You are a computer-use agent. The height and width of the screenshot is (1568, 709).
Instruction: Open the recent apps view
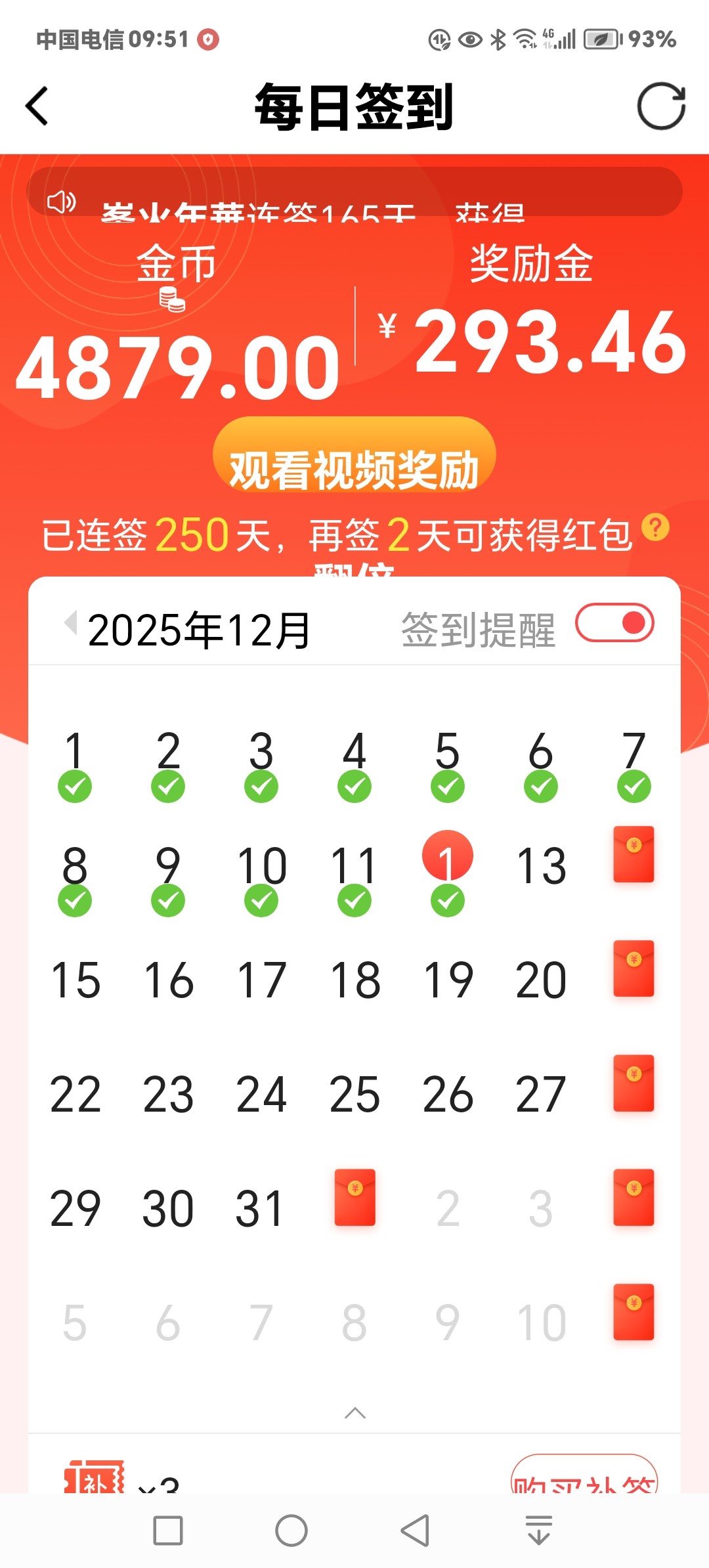168,1531
